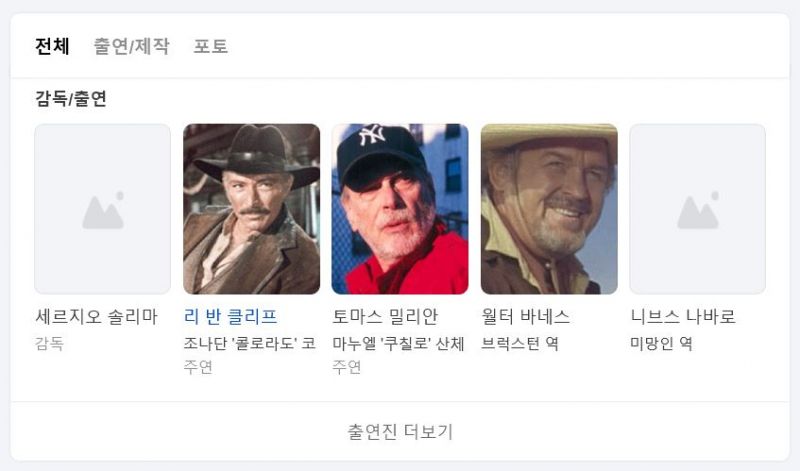Open the 포토 tab
The height and width of the screenshot is (471, 800).
[x=211, y=46]
